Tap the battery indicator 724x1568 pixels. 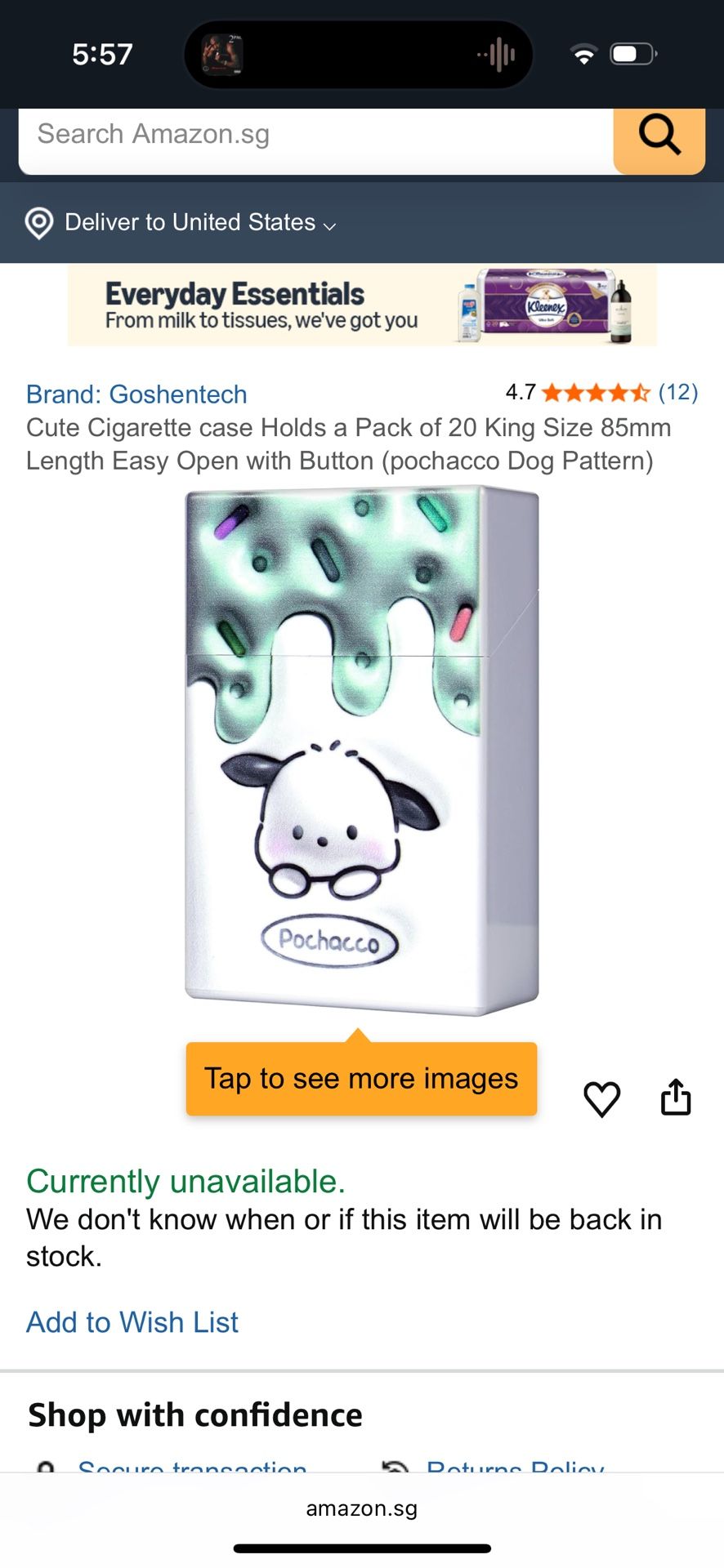(629, 53)
